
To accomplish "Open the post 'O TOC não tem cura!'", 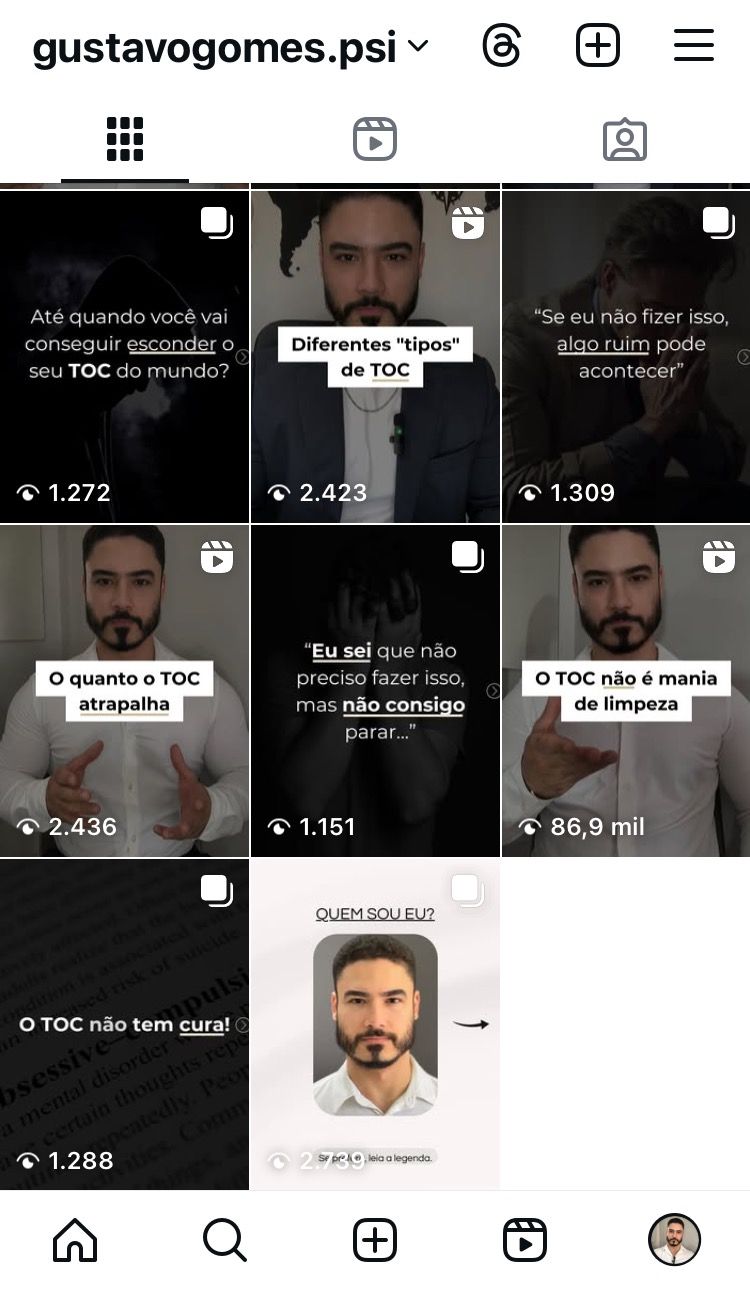I will (x=124, y=1024).
